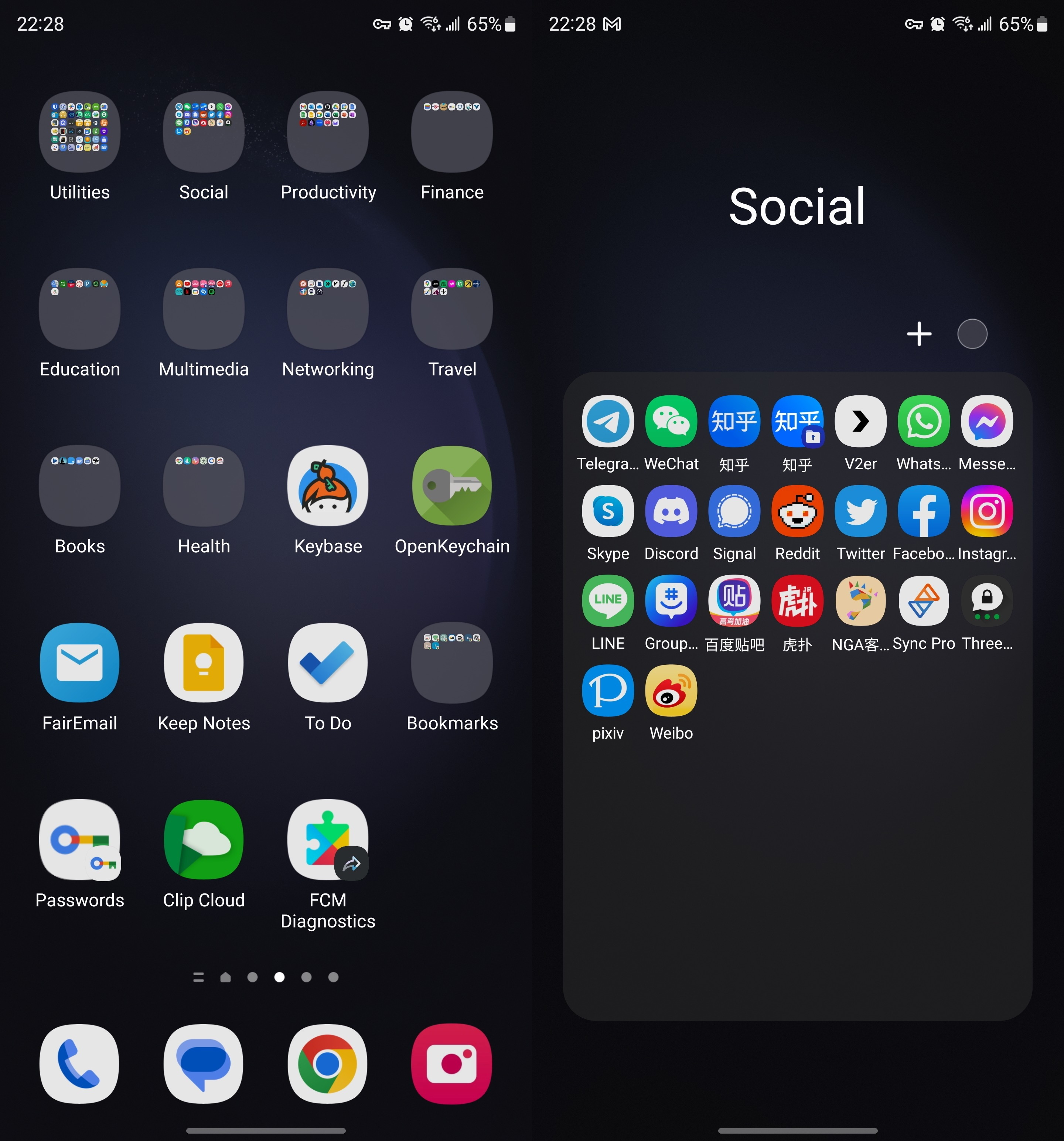Launch WeChat
The height and width of the screenshot is (1141, 1064).
pyautogui.click(x=671, y=421)
